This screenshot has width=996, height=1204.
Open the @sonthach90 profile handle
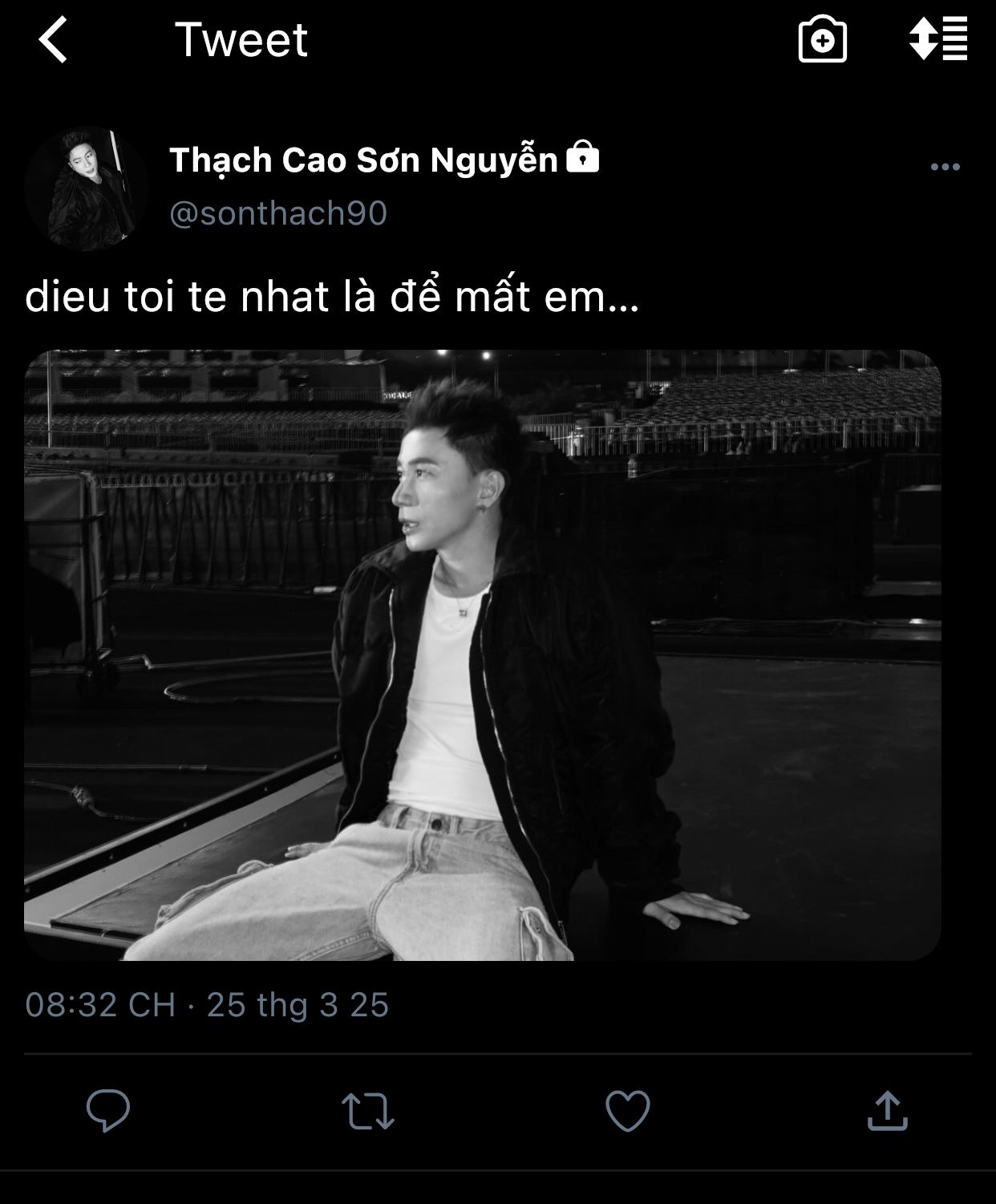coord(278,213)
